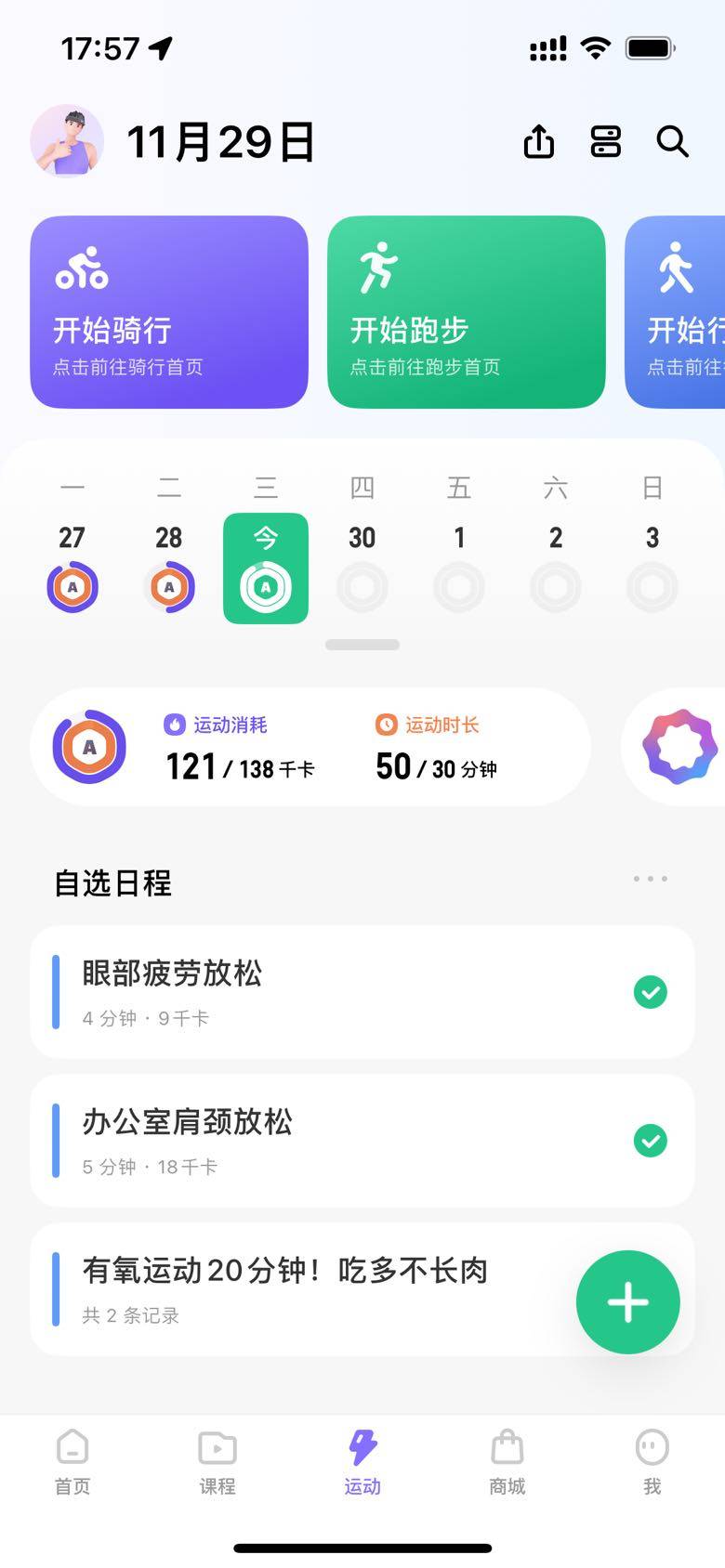Tap the share icon in the header
The height and width of the screenshot is (1568, 725).
(539, 142)
